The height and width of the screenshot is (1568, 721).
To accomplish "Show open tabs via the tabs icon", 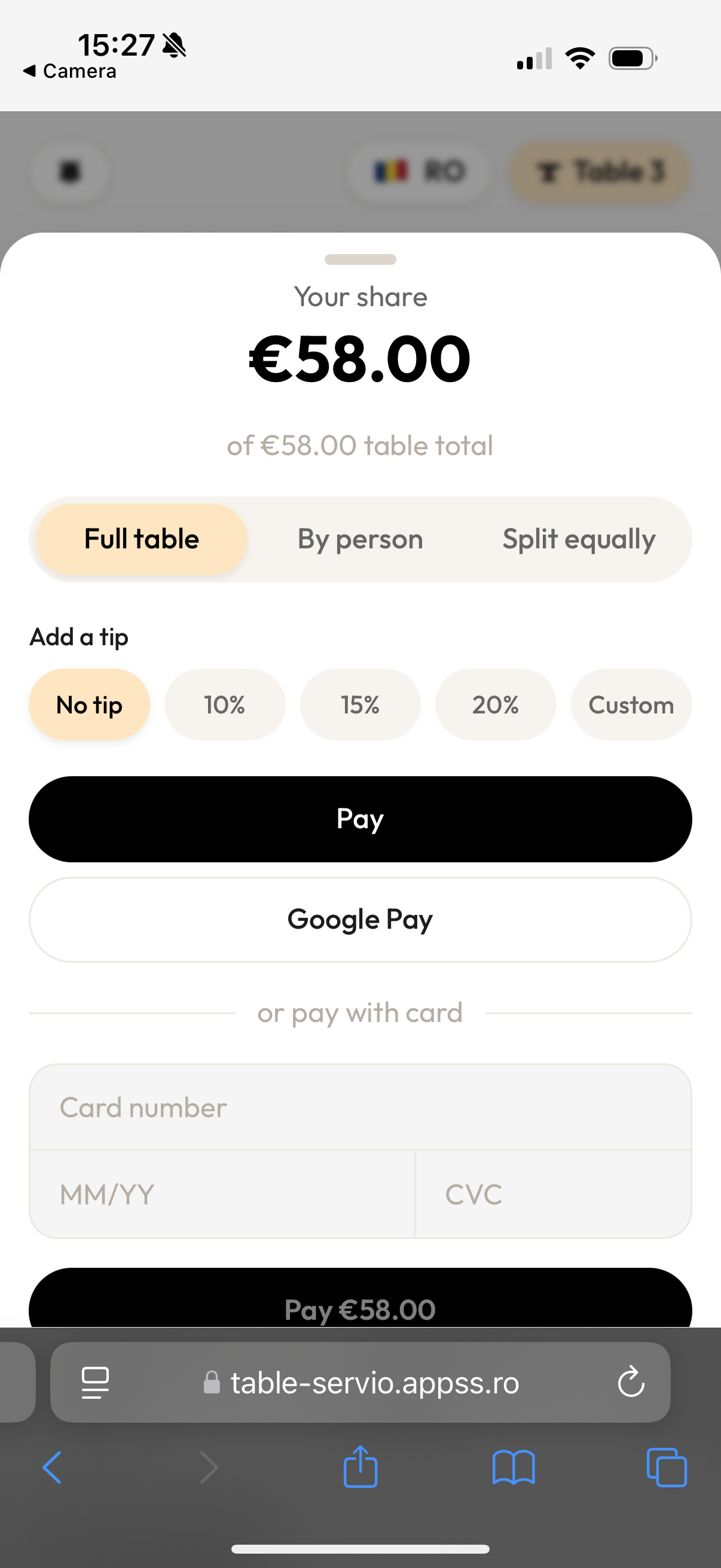I will point(665,1467).
